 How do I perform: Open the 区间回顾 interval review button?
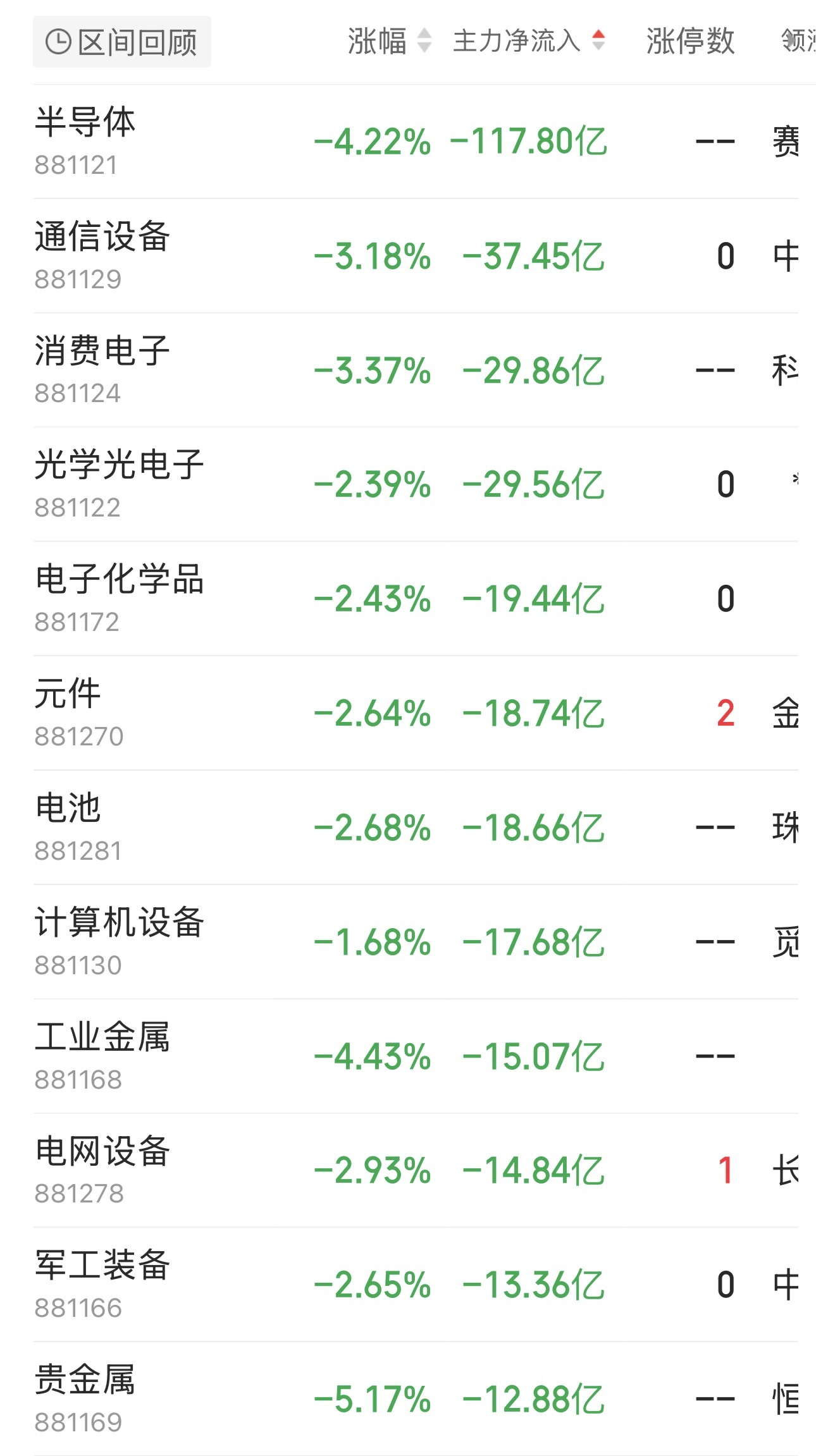coord(121,42)
